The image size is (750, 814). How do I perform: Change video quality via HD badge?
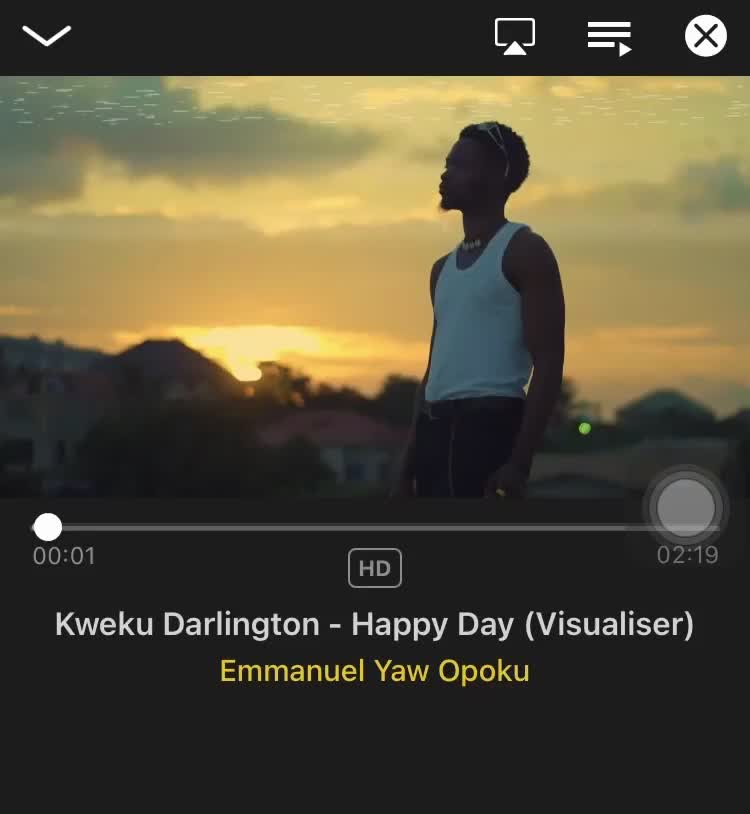[375, 568]
